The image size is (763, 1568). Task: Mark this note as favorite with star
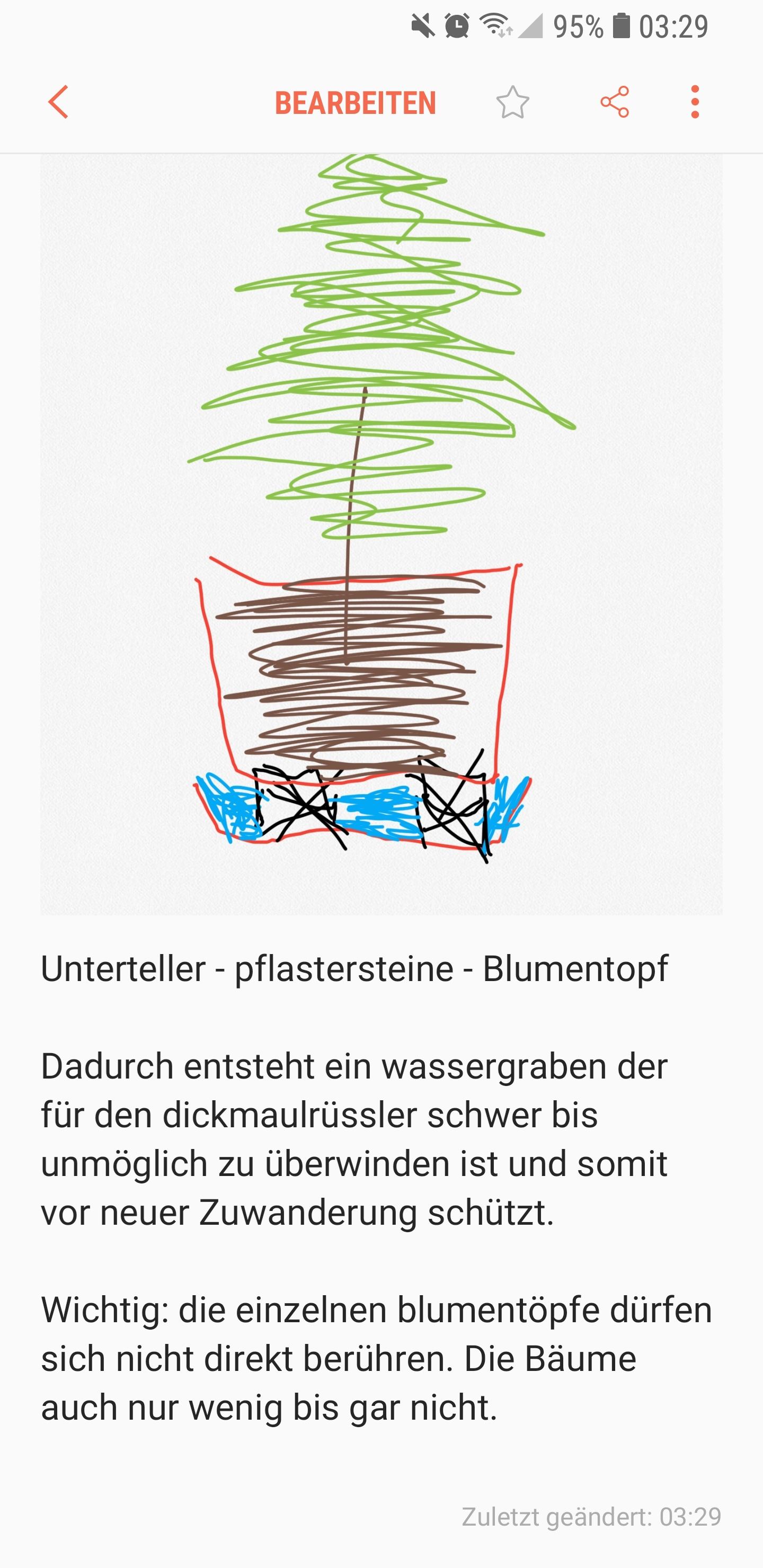pos(512,102)
